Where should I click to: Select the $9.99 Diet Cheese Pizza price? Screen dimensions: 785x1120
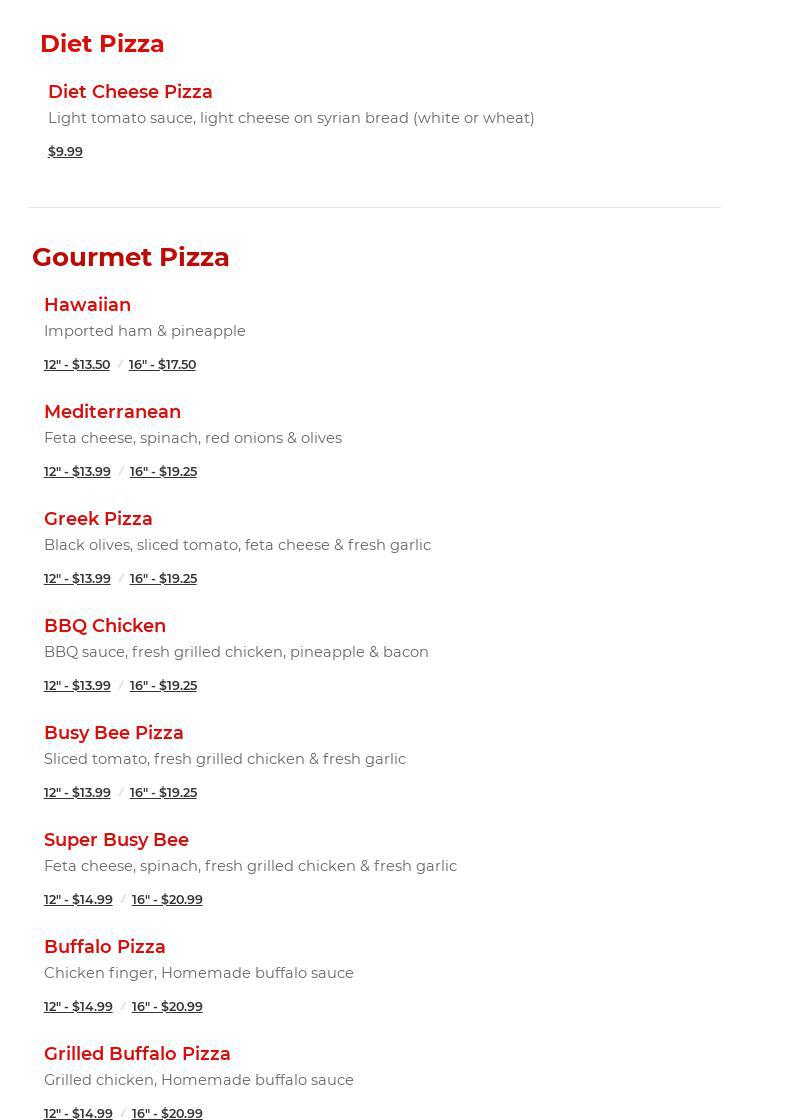tap(65, 152)
